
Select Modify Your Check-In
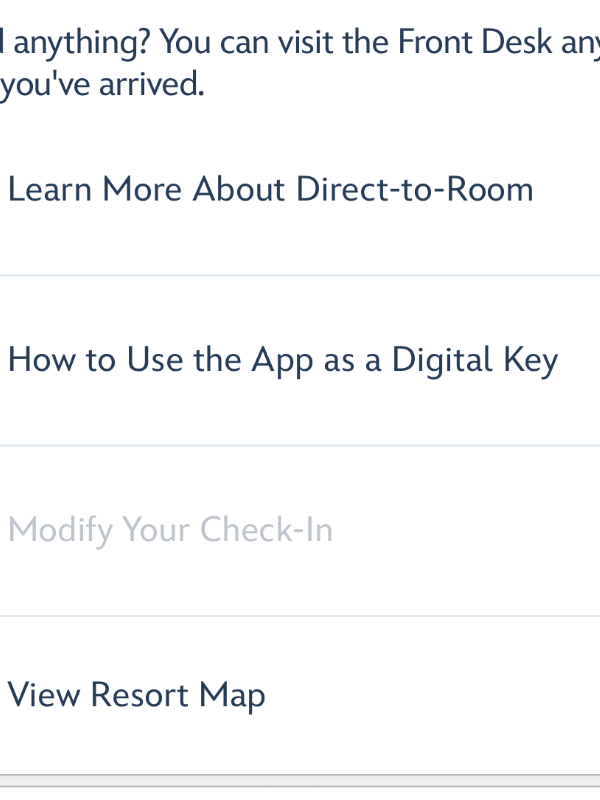171,529
